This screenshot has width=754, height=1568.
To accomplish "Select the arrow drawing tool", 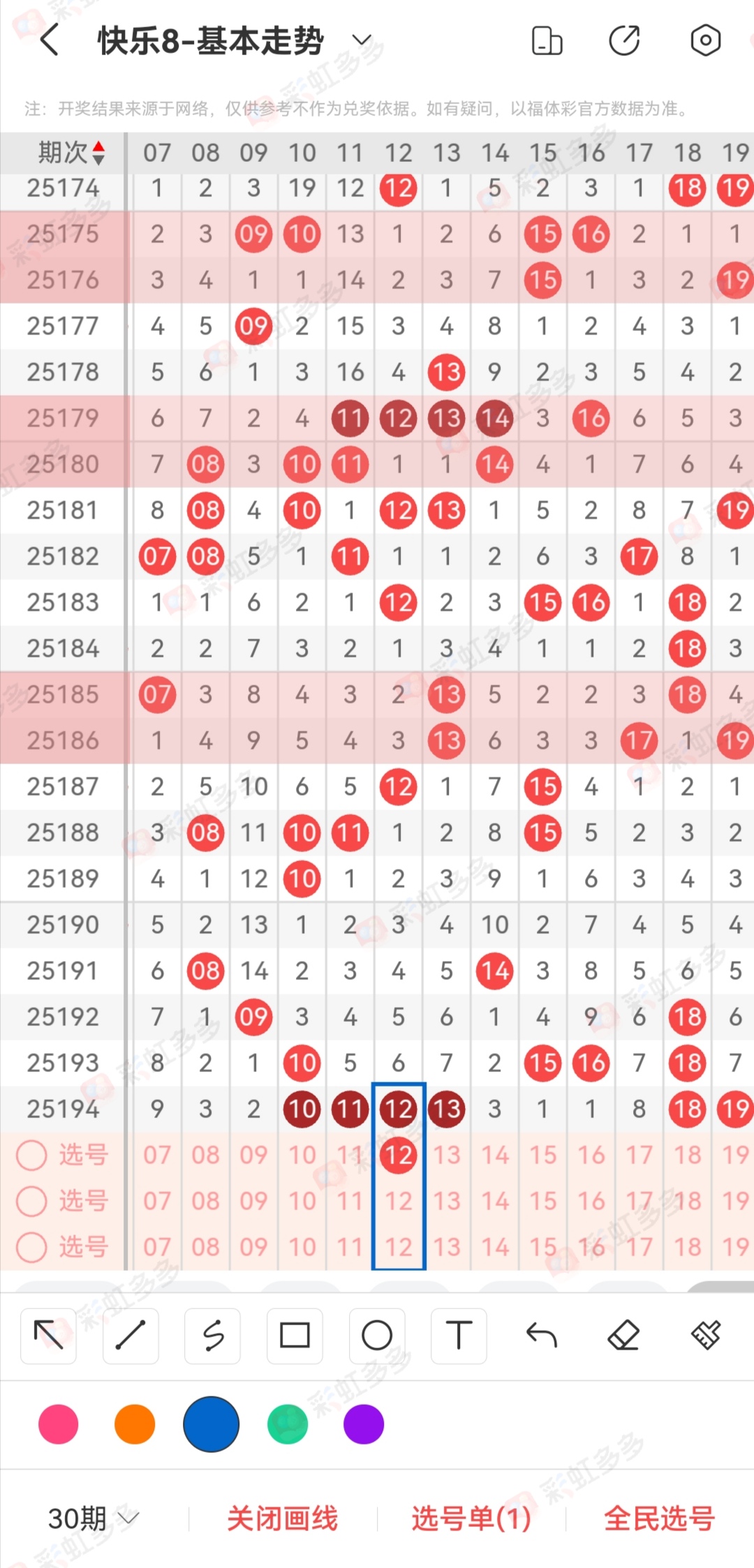I will [48, 1336].
